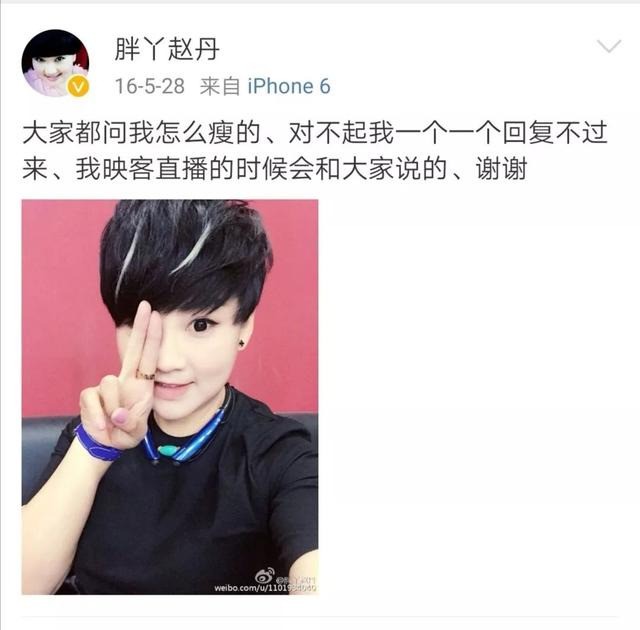
Task: Open the profile picture of 胖丫赵丹
Action: (55, 62)
